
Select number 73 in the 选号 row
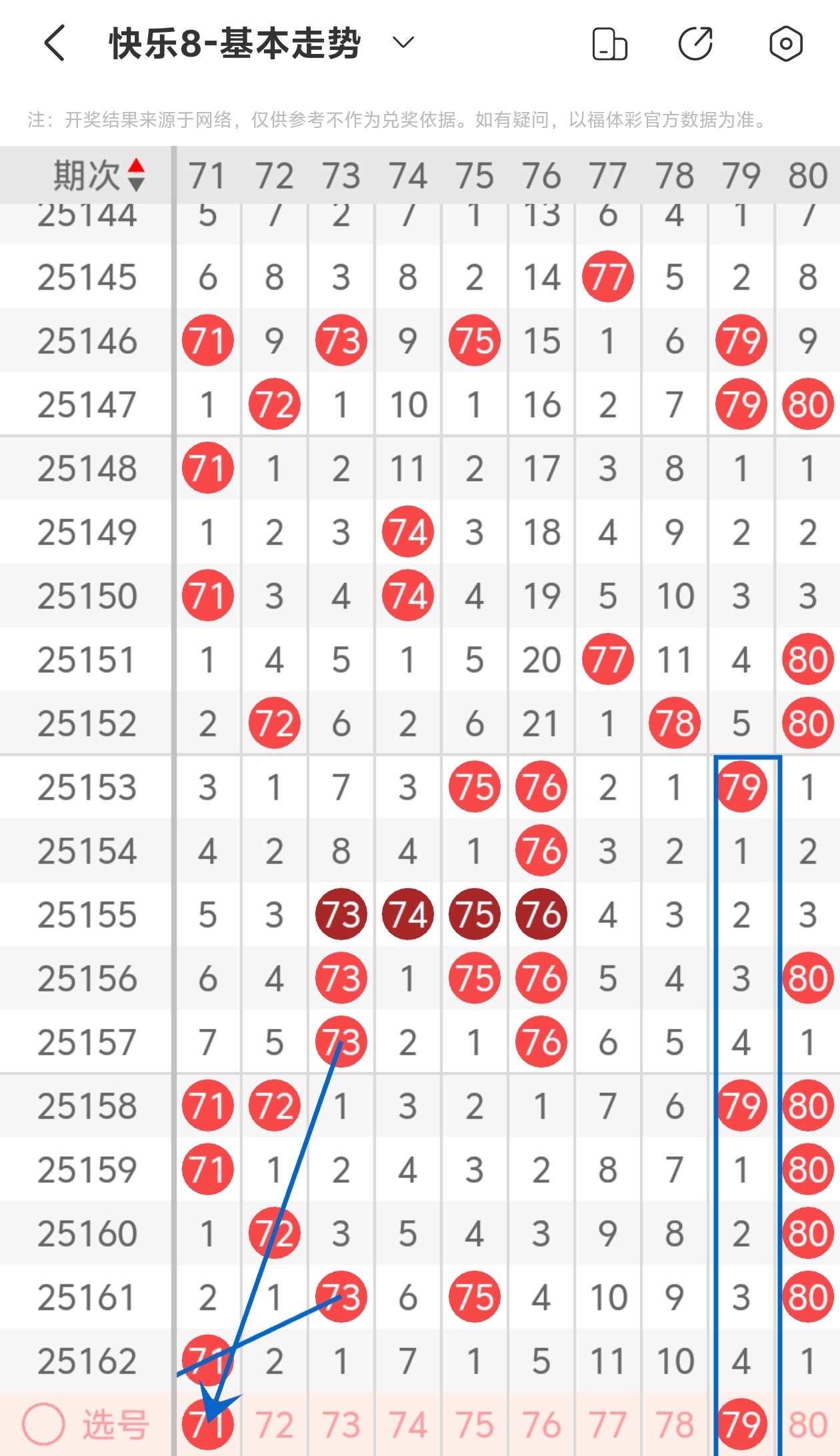point(341,1425)
